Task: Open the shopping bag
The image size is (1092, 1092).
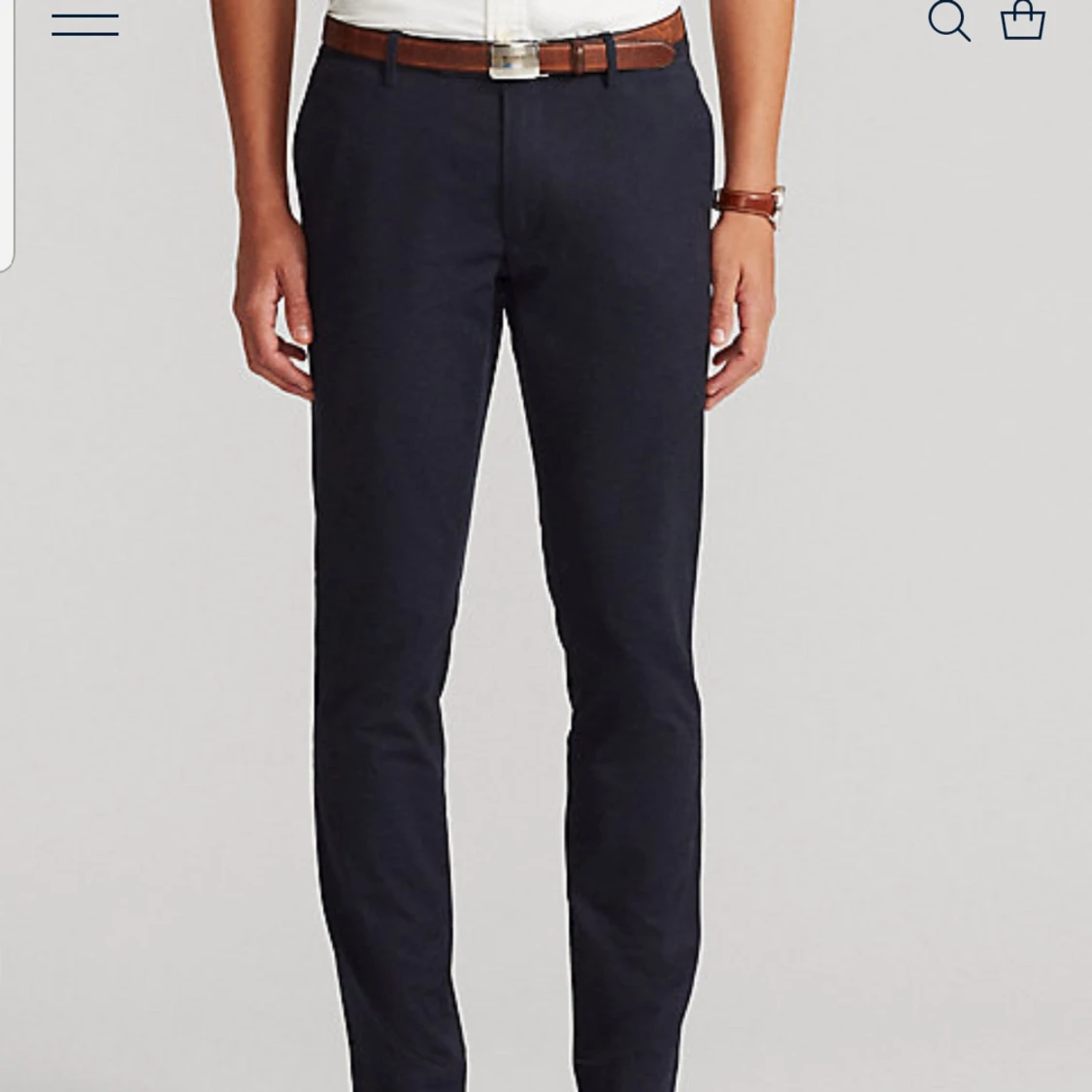Action: pyautogui.click(x=1022, y=20)
